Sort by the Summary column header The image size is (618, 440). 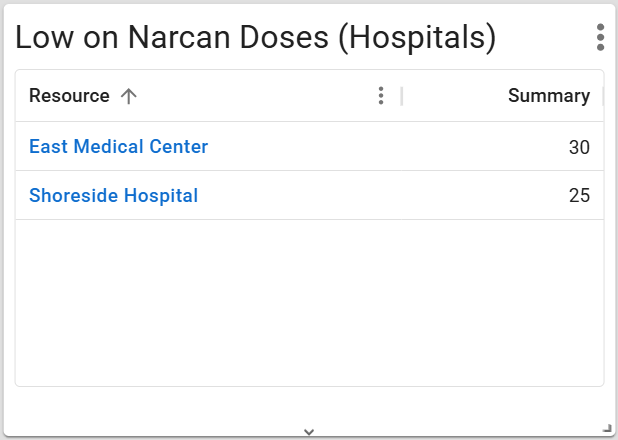[548, 96]
